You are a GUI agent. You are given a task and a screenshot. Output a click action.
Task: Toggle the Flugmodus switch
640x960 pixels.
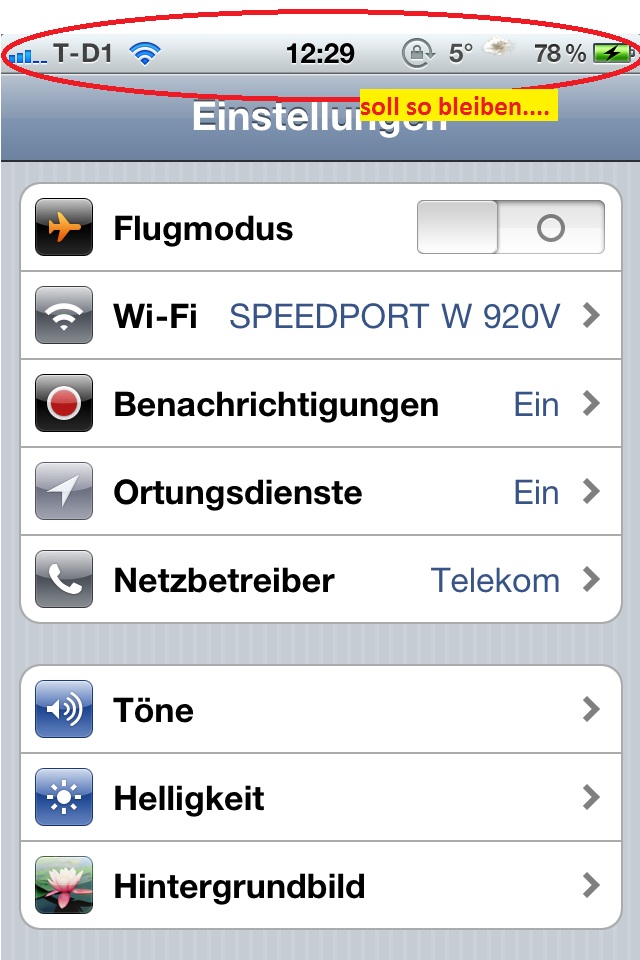click(x=510, y=228)
